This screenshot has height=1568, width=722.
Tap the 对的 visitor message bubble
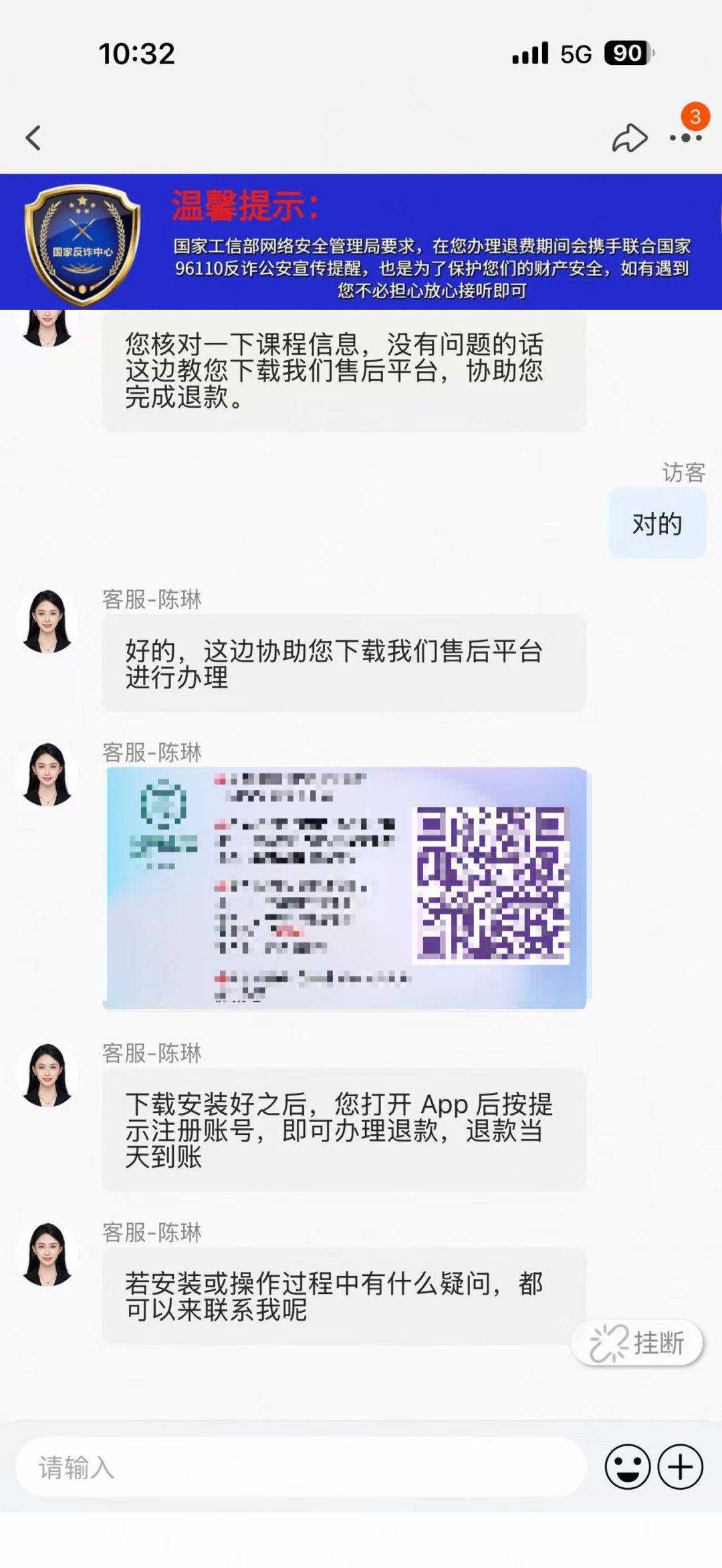point(658,525)
